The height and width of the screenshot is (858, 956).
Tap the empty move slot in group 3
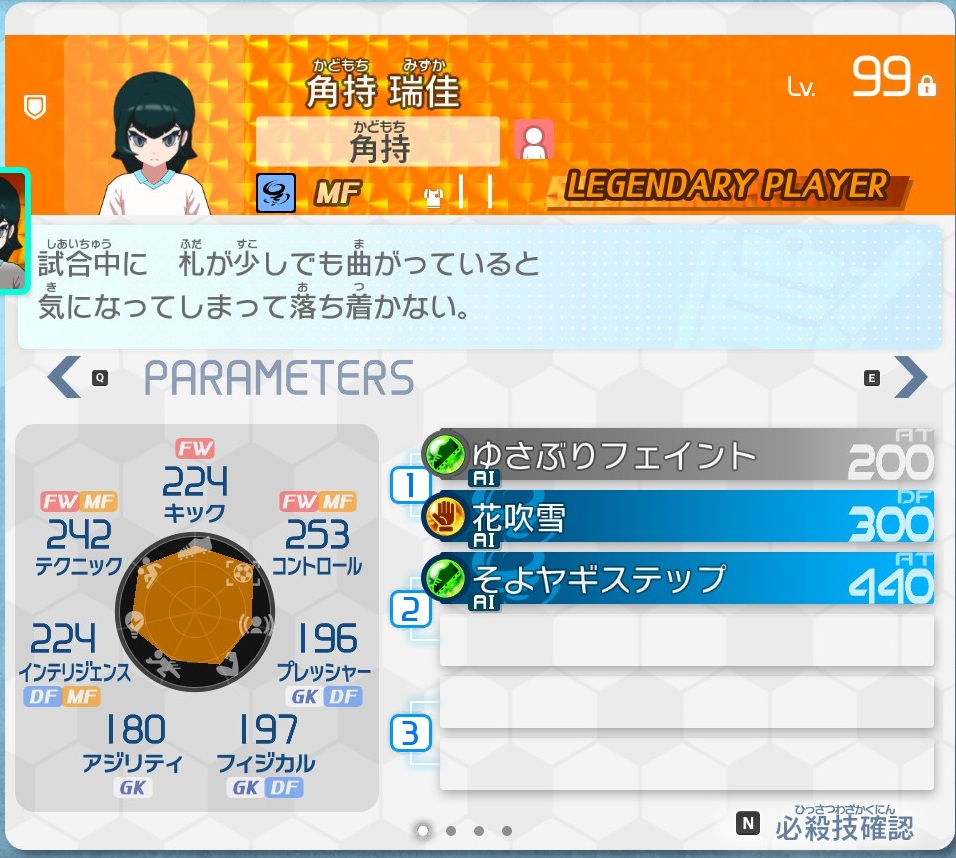(x=686, y=703)
